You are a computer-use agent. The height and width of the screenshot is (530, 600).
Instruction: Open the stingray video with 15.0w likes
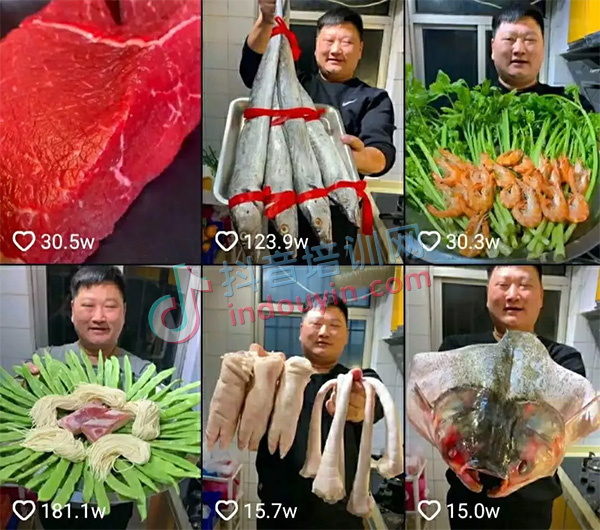[x=502, y=395]
